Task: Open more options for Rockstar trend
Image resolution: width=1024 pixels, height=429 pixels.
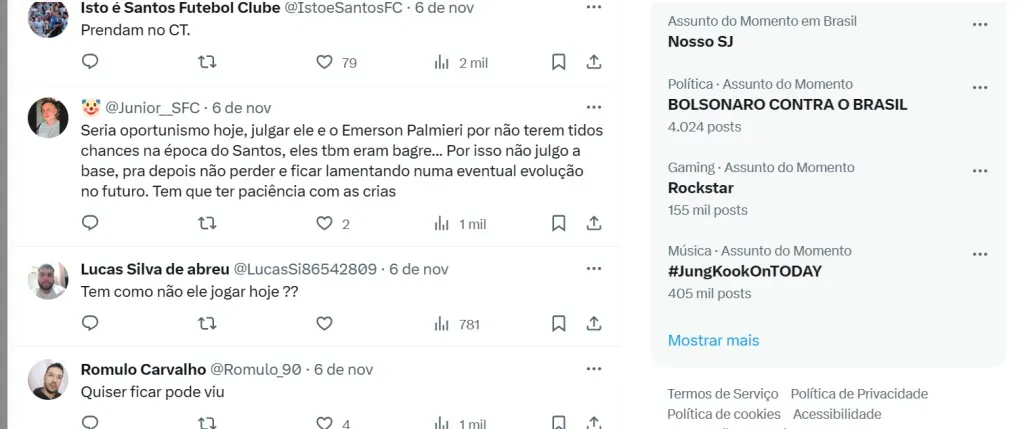Action: point(980,167)
